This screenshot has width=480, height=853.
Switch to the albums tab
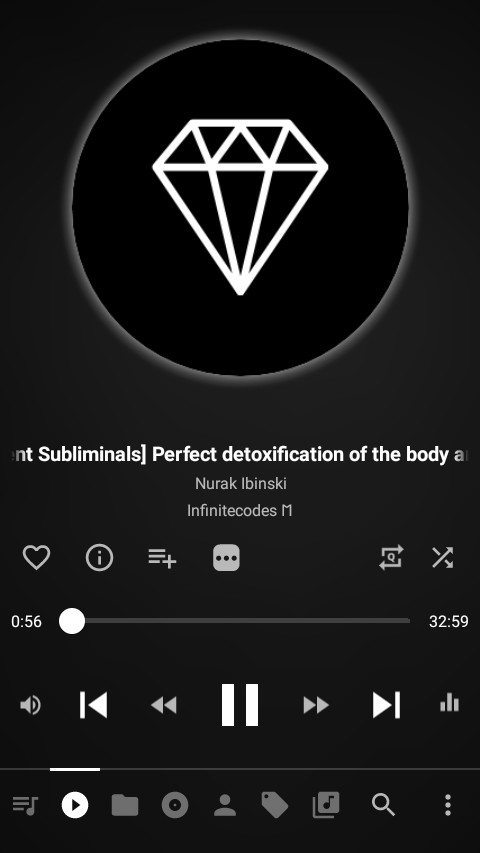click(x=175, y=805)
